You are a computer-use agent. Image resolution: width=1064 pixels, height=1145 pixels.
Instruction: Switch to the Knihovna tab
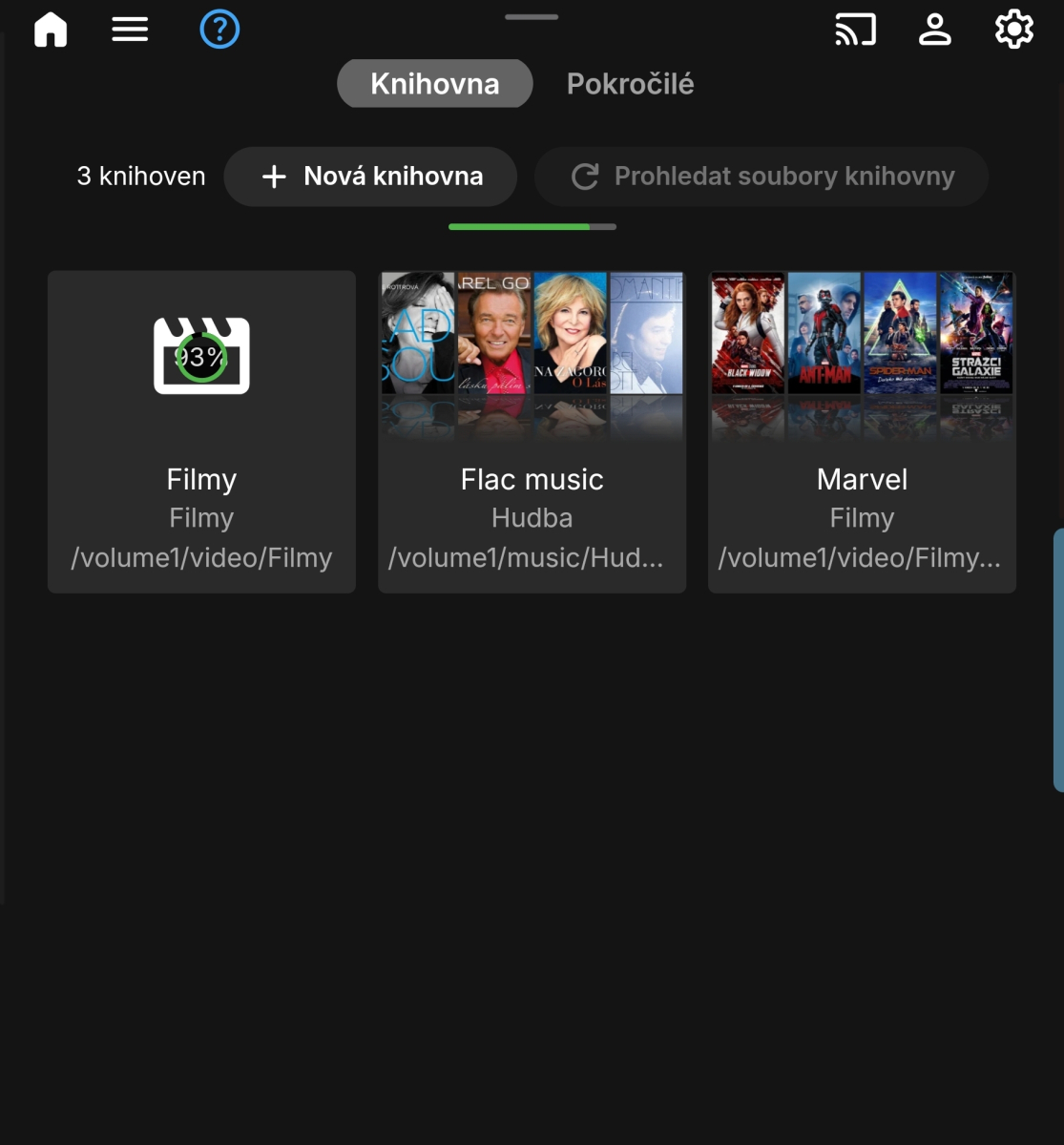[x=434, y=83]
